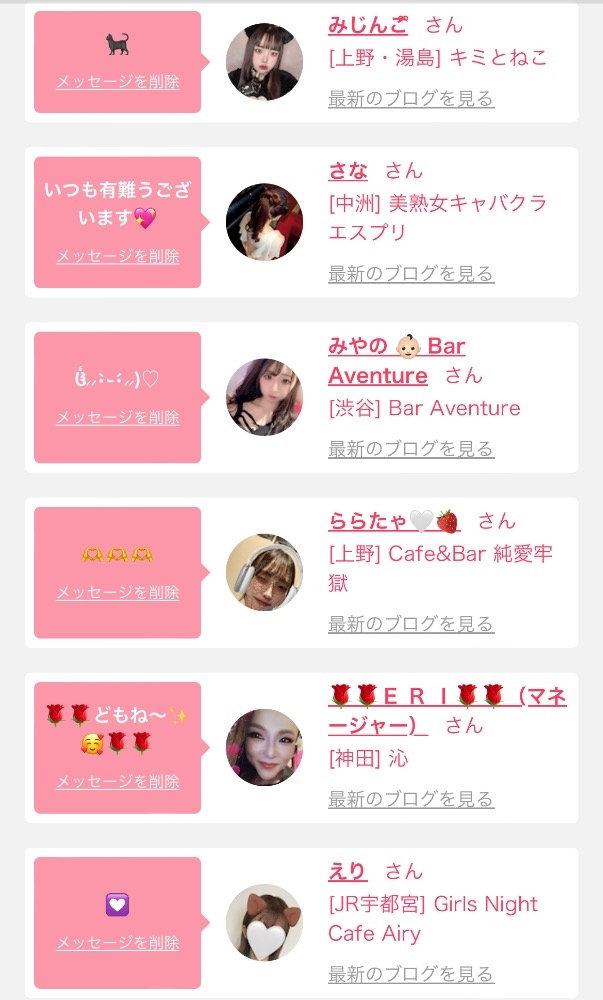603x1000 pixels.
Task: Delete the いつも有難うございます message
Action: pos(118,257)
